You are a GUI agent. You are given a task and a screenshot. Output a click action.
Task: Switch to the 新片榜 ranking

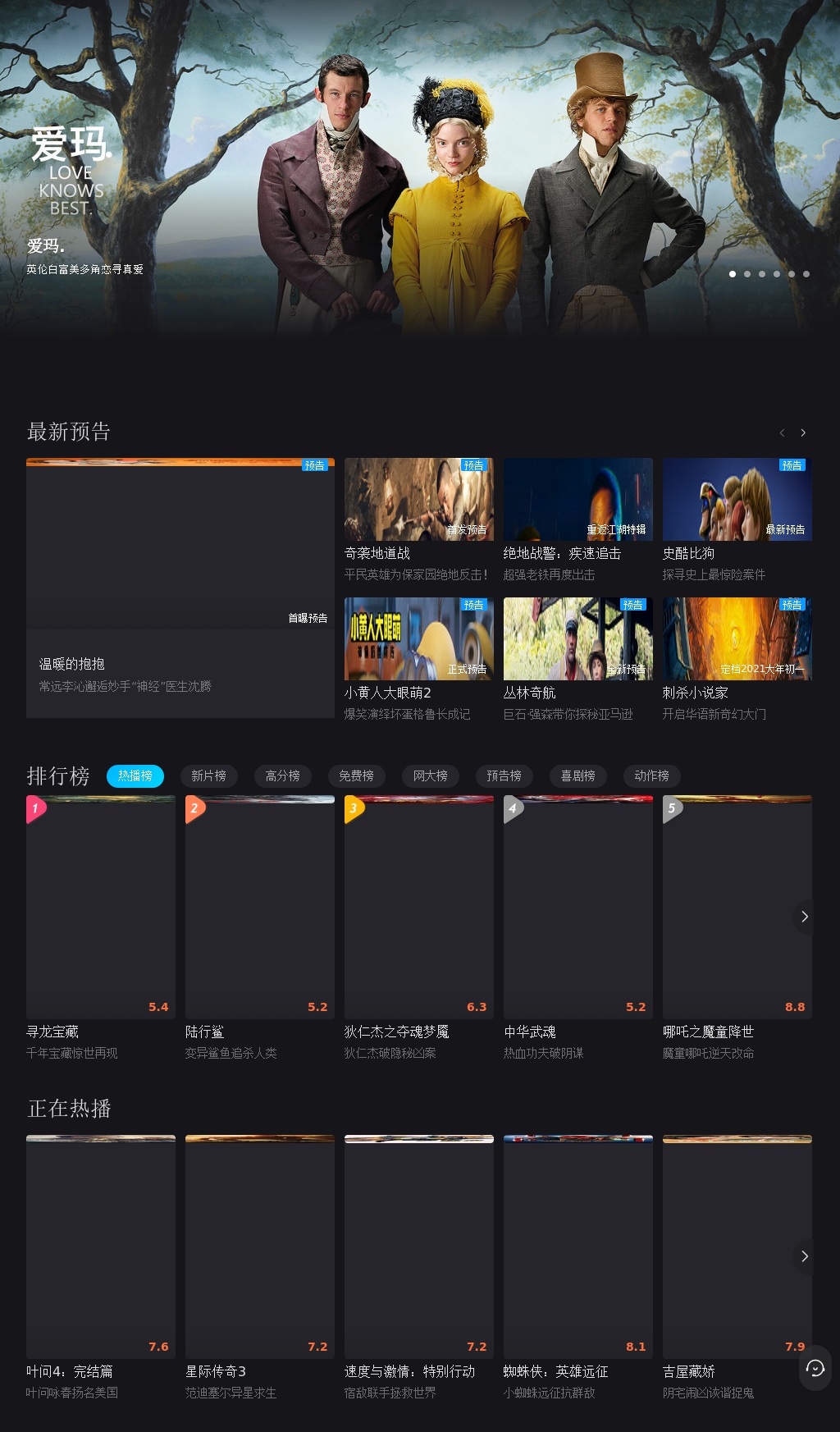(x=208, y=776)
